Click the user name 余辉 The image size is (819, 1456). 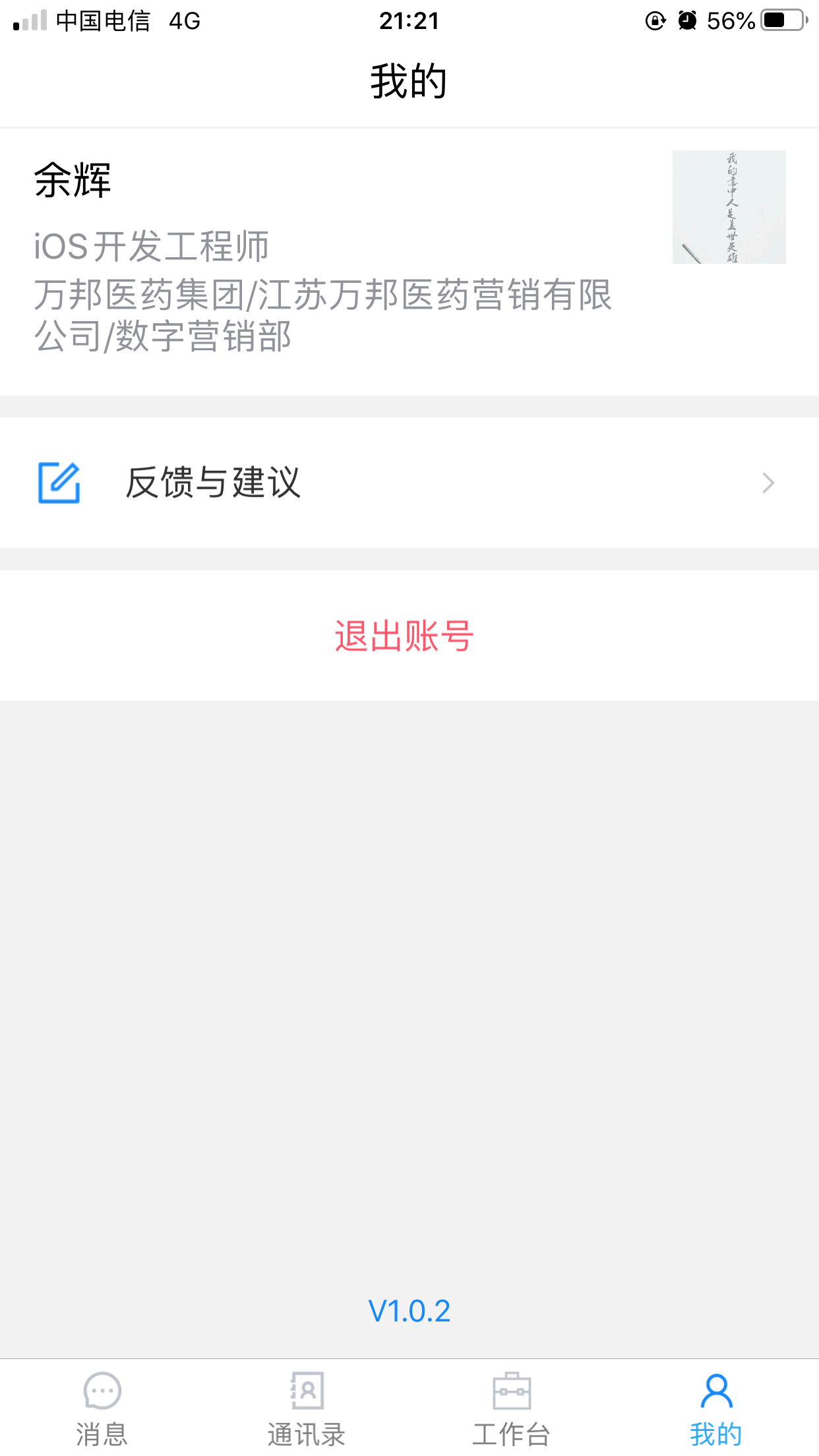(73, 178)
